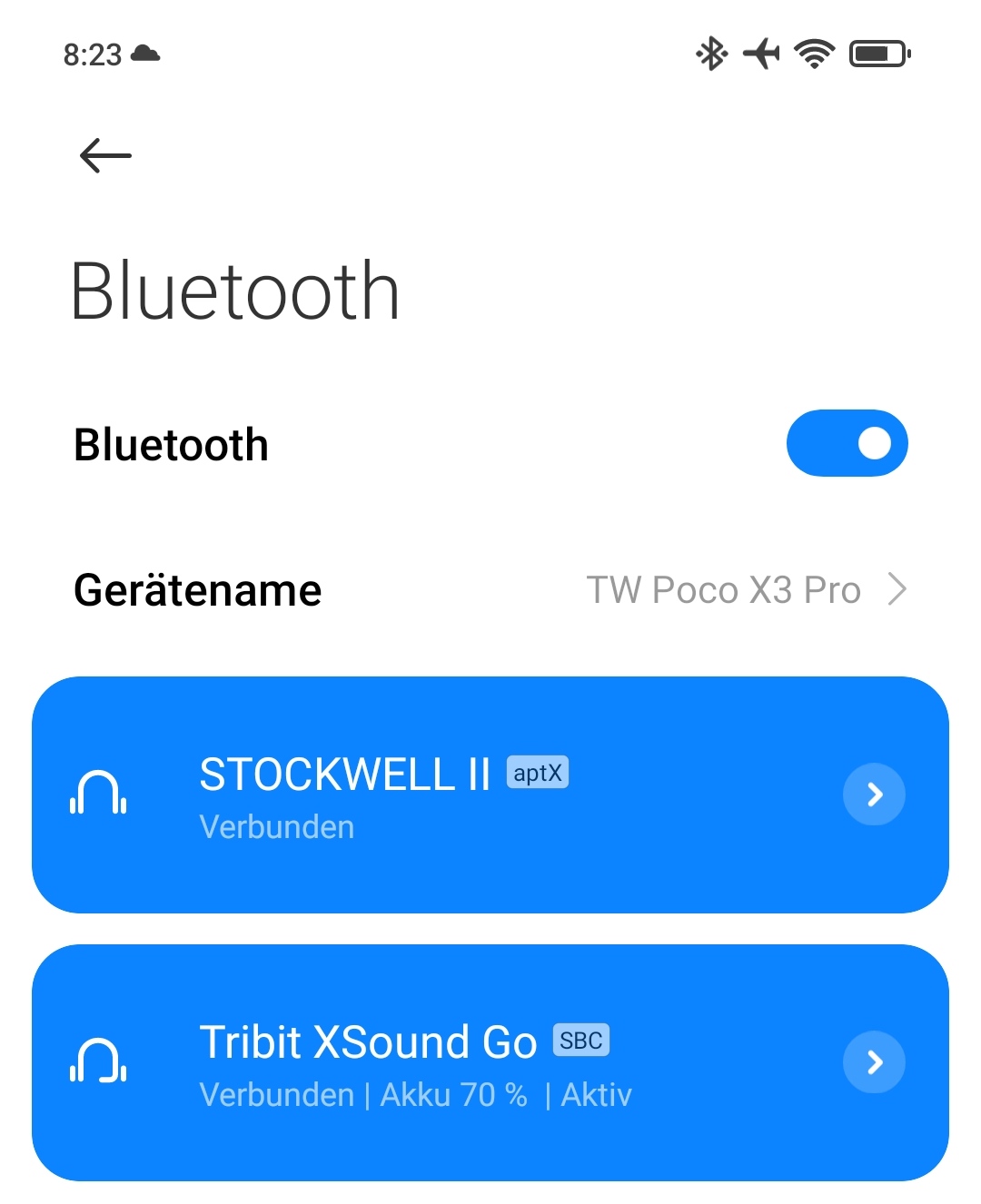This screenshot has width=981, height=1204.
Task: Open STOCKWELL II details arrow
Action: click(874, 795)
